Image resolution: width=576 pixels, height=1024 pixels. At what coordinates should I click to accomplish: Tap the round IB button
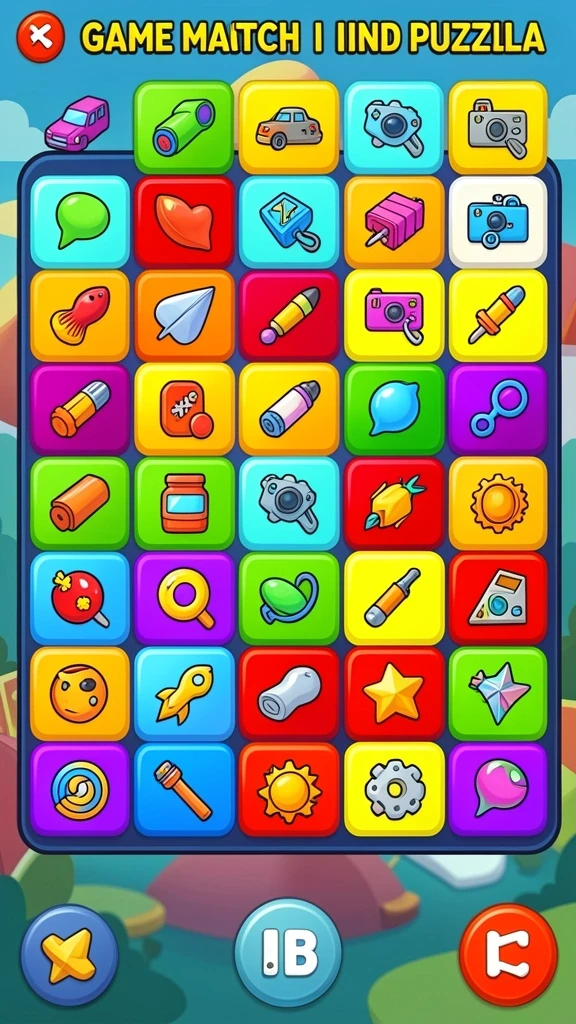pos(288,952)
